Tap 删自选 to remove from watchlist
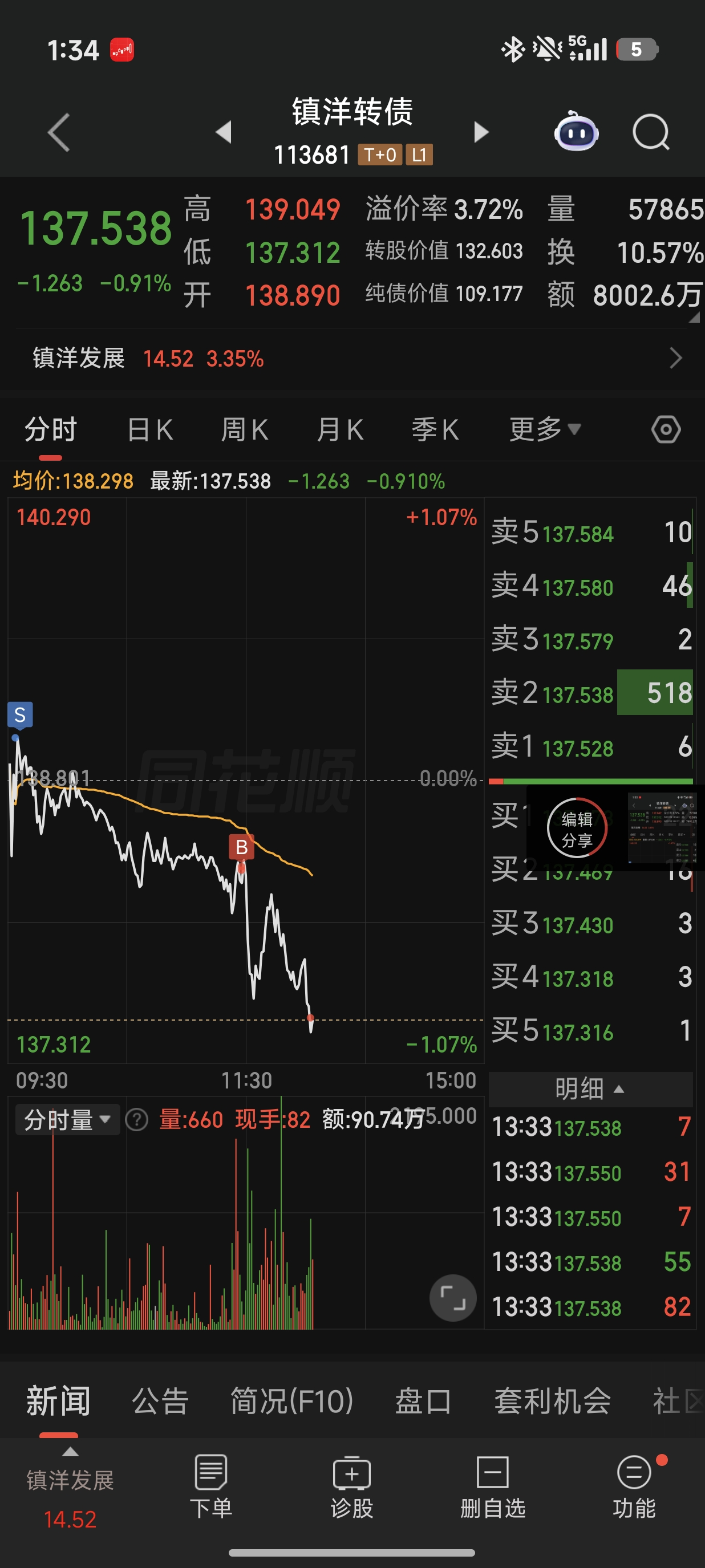 point(492,1486)
